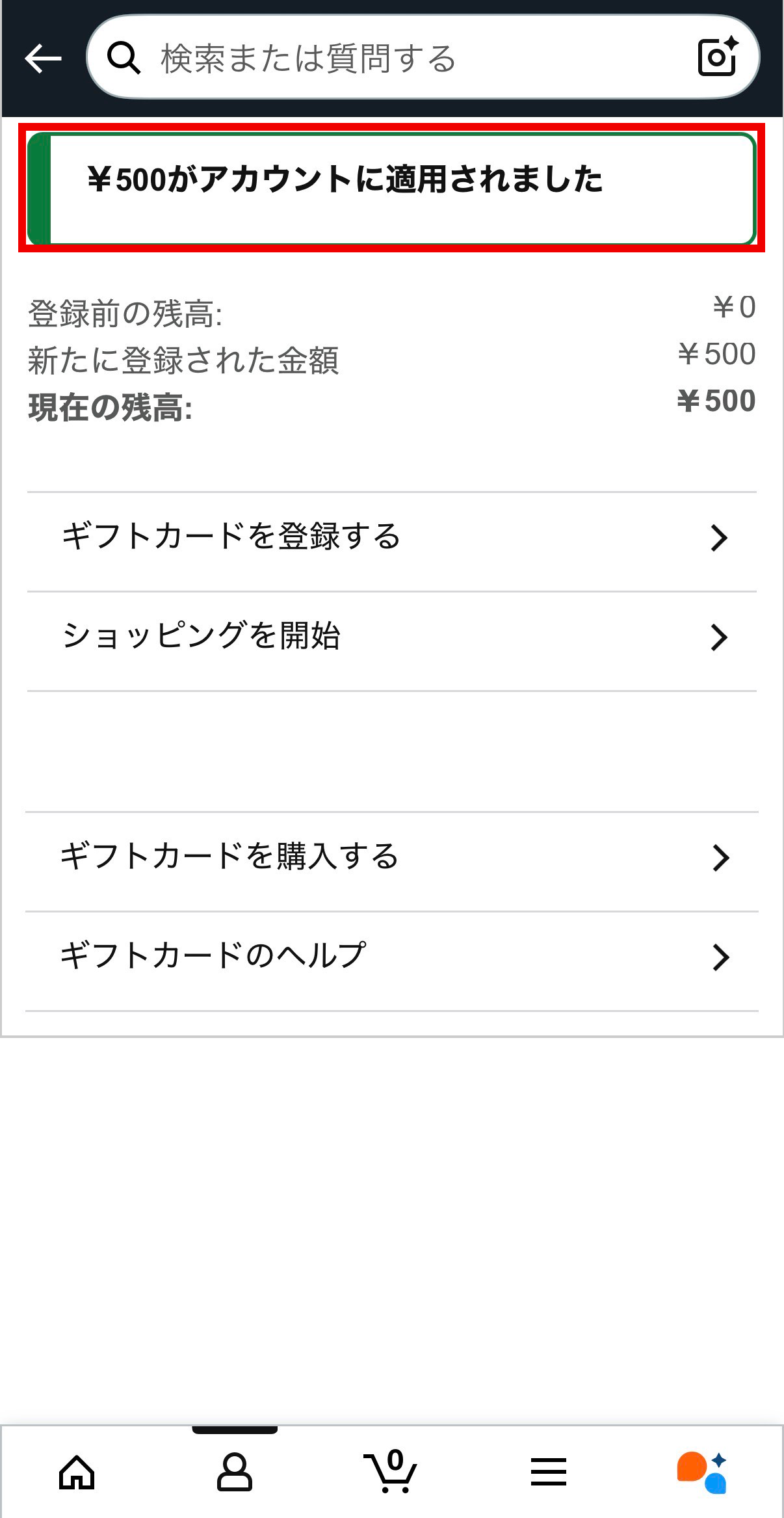This screenshot has height=1518, width=784.
Task: Select ショッピングを開始 row
Action: [391, 637]
